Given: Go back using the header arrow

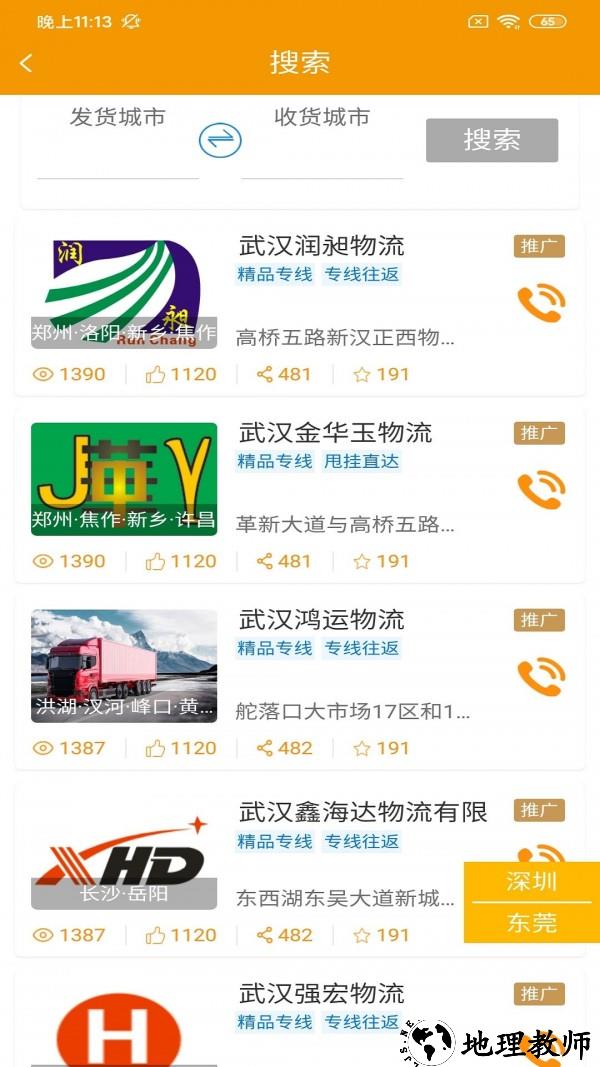Looking at the screenshot, I should 26,63.
